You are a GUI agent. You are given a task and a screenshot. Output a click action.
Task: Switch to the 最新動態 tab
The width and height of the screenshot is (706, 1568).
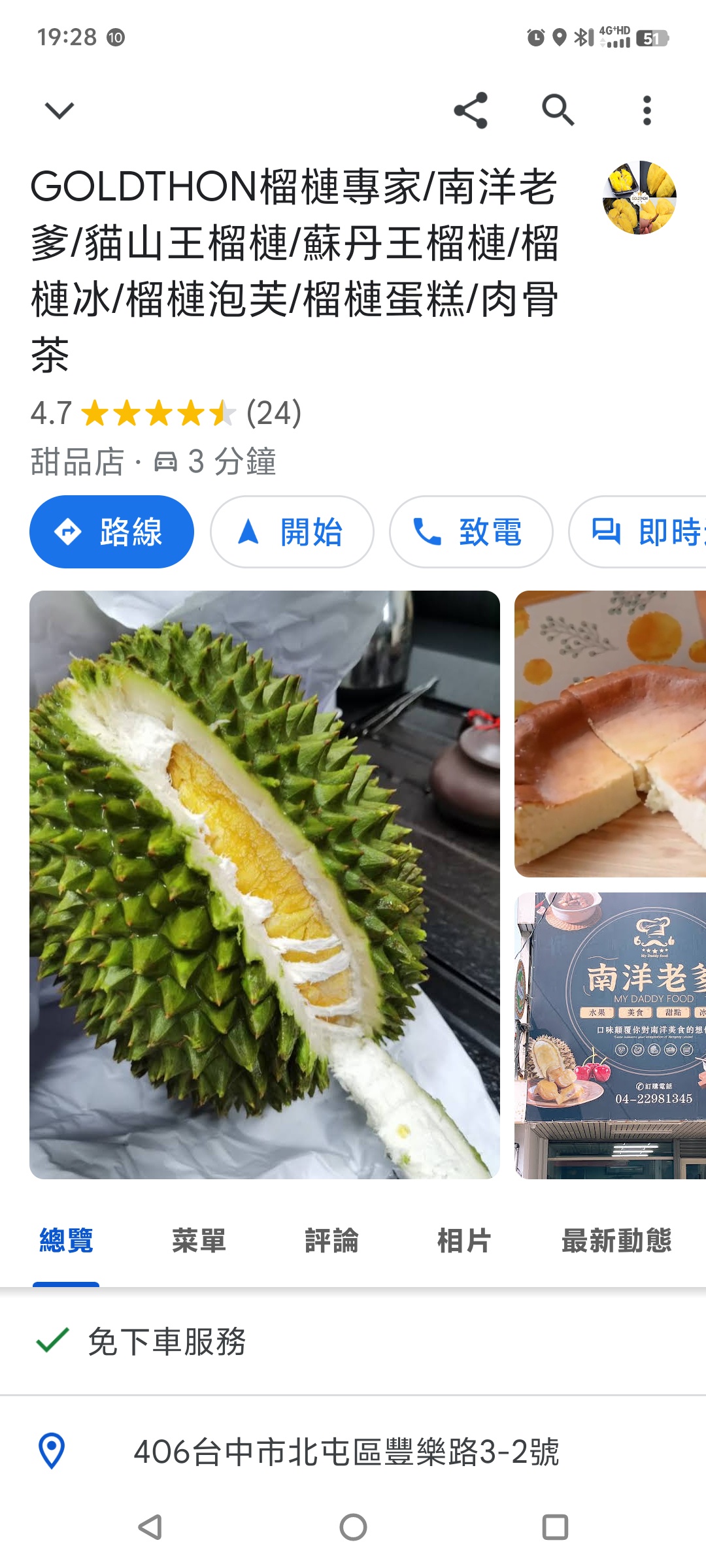tap(616, 1240)
